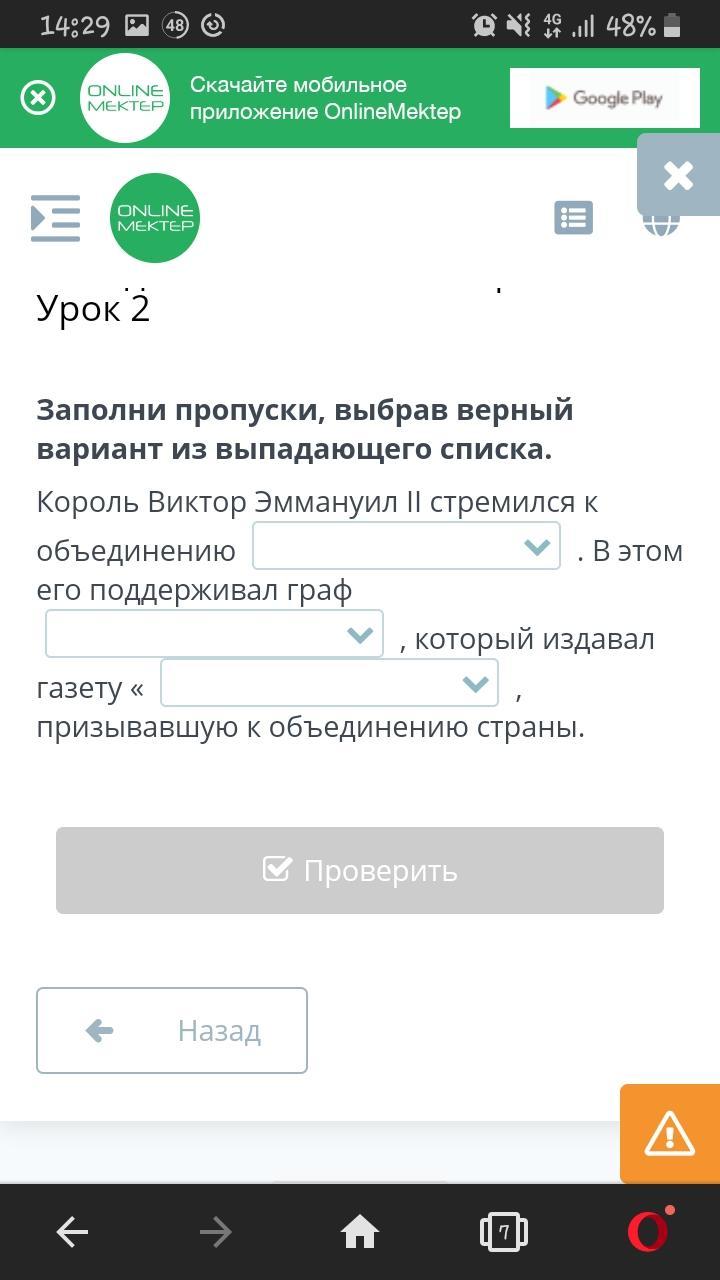Tap the OnlineMektep logo in header
This screenshot has width=720, height=1280.
pos(155,218)
